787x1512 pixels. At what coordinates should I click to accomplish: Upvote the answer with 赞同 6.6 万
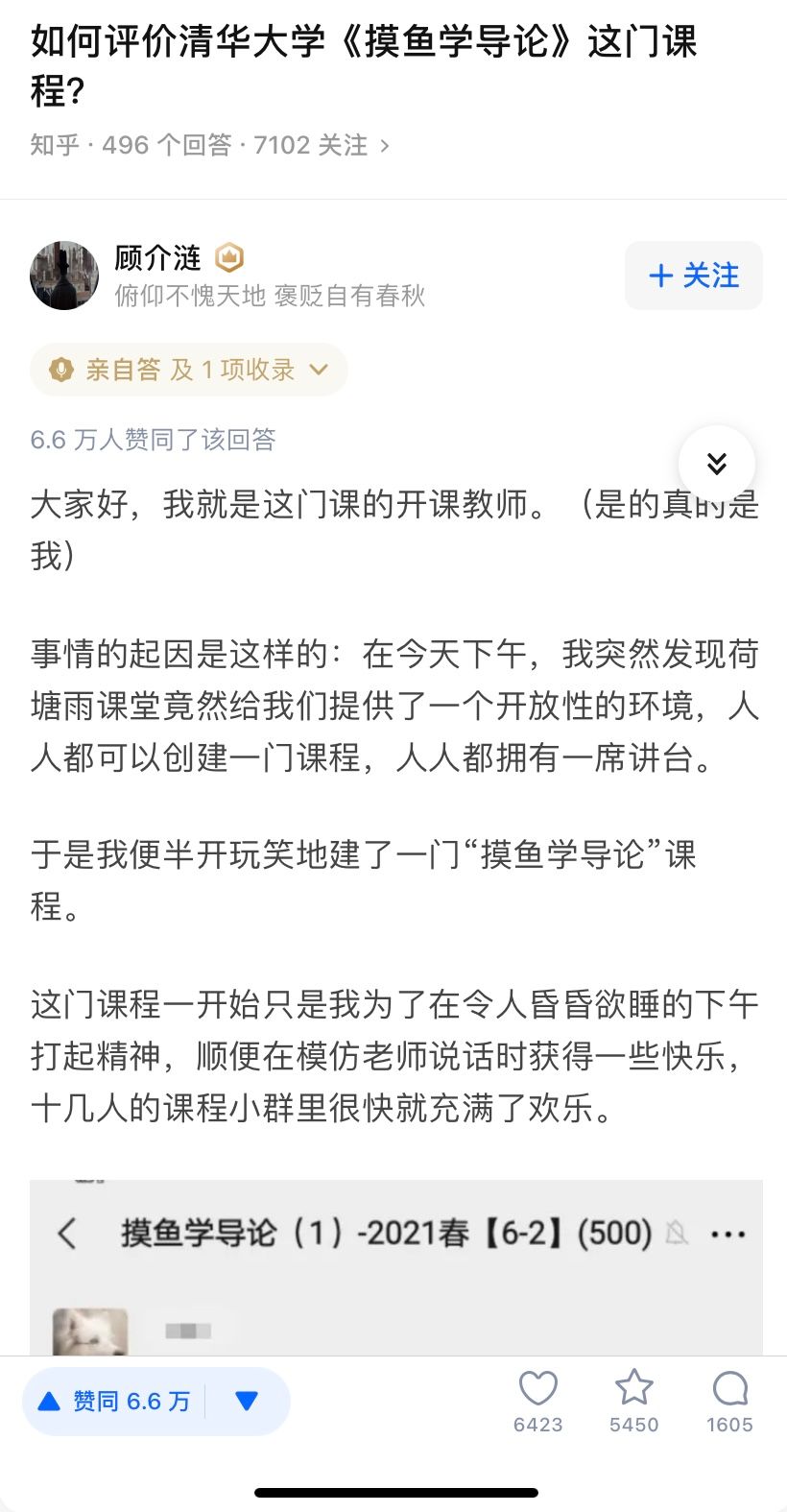113,1402
